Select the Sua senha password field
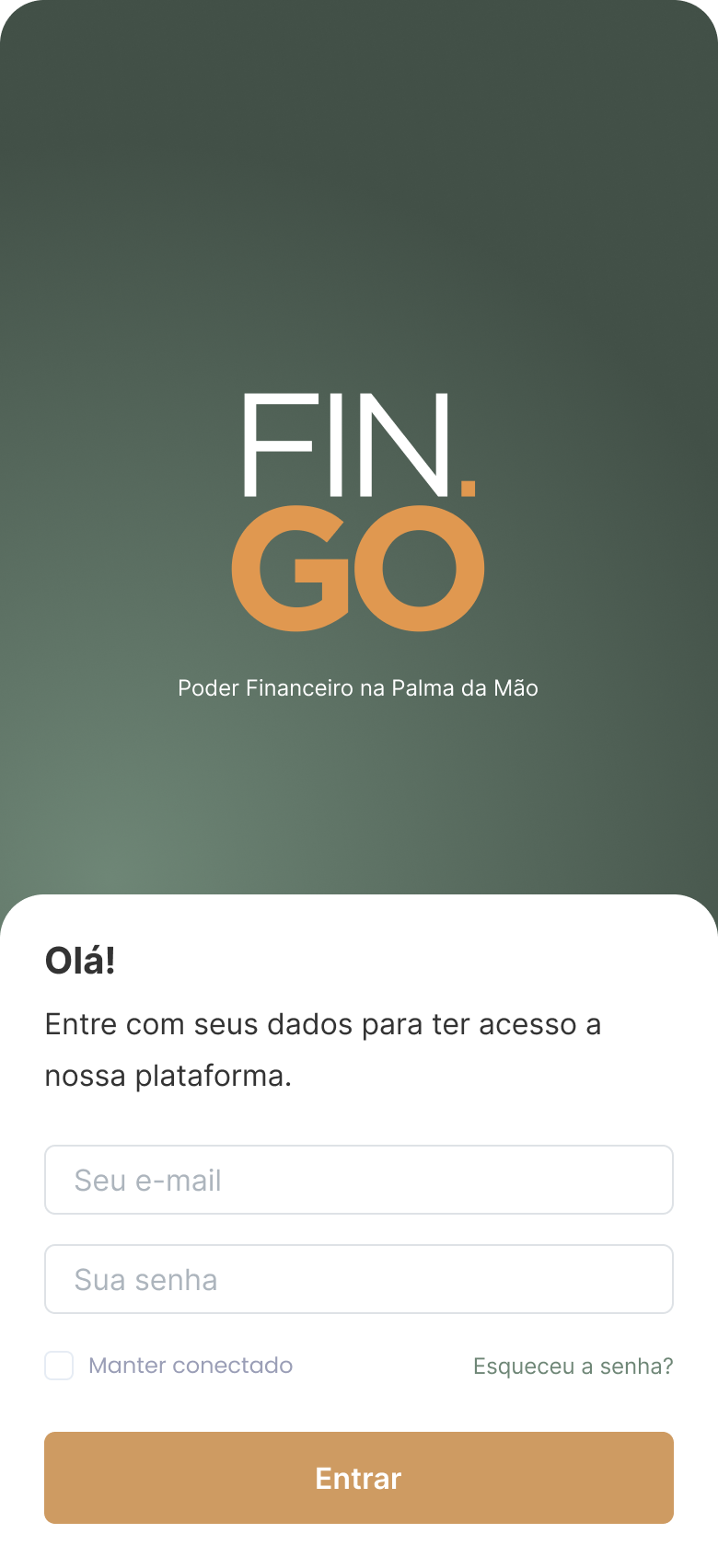Viewport: 718px width, 1568px height. pyautogui.click(x=359, y=1279)
